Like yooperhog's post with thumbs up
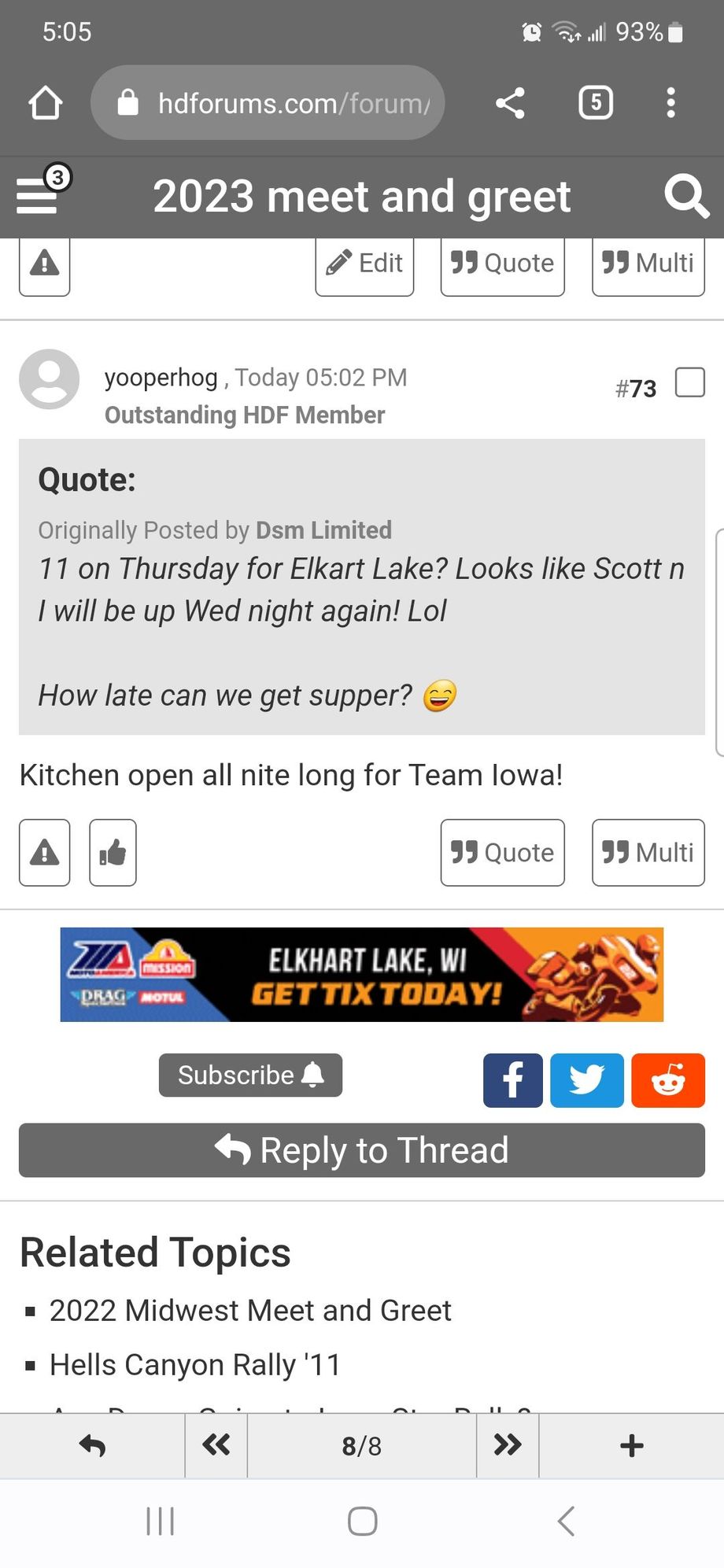The width and height of the screenshot is (724, 1568). tap(113, 853)
